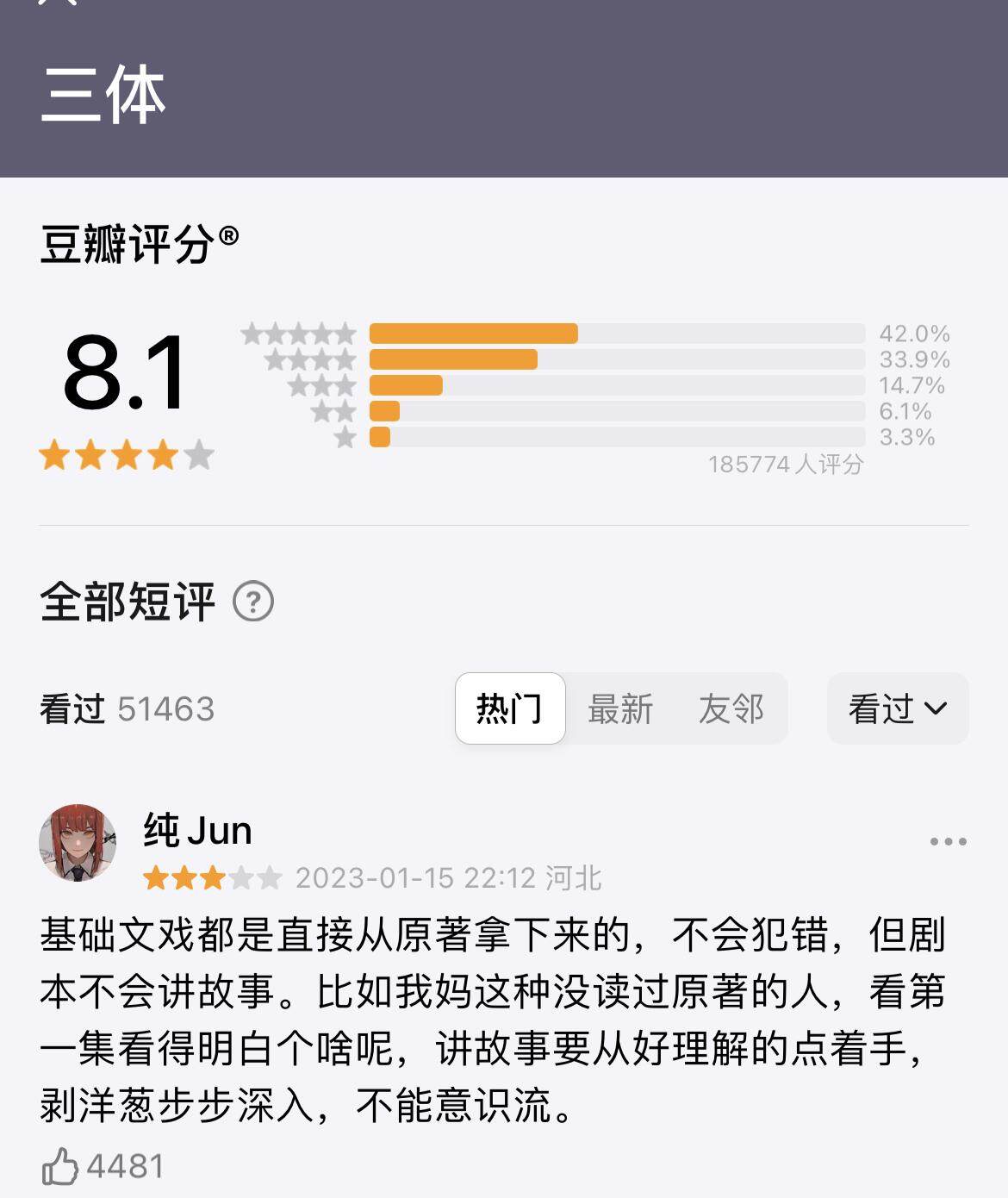Switch to the 热门 tab
The height and width of the screenshot is (1198, 1008).
[x=510, y=708]
